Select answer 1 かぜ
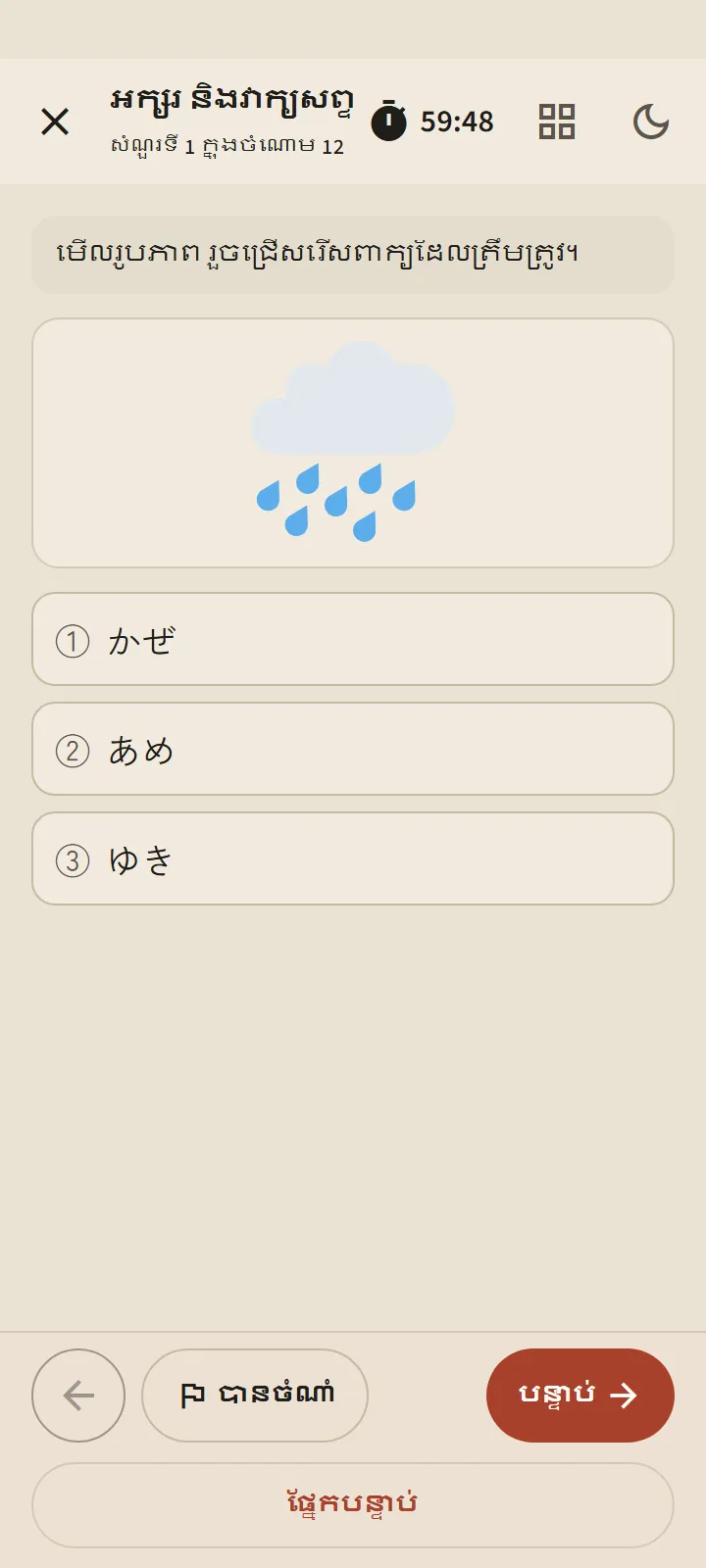Screen dimensions: 706x1568 coord(353,639)
